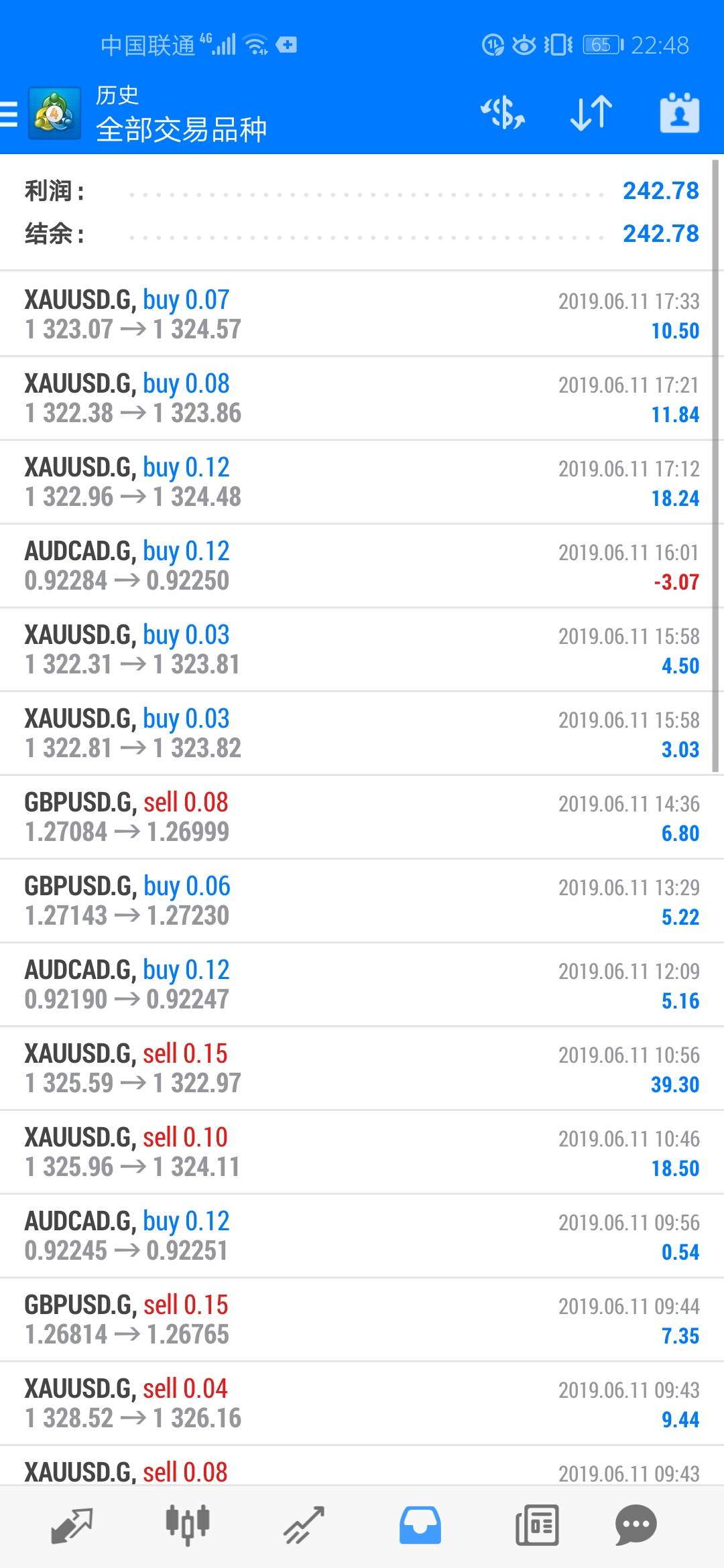Screen dimensions: 724x1568
Task: Open XAUUSD.G sell 0.15 trade with 39.30 profit
Action: point(362,1068)
